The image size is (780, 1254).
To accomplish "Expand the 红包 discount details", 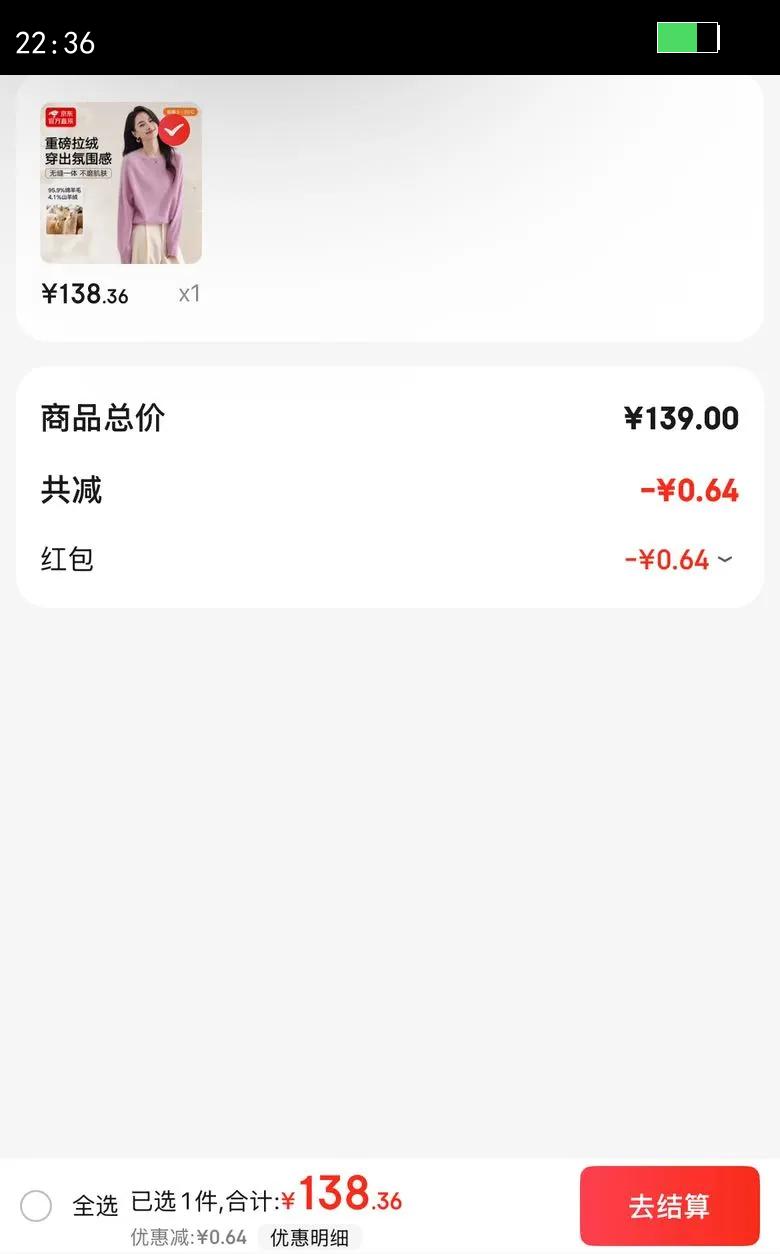I will pyautogui.click(x=724, y=559).
